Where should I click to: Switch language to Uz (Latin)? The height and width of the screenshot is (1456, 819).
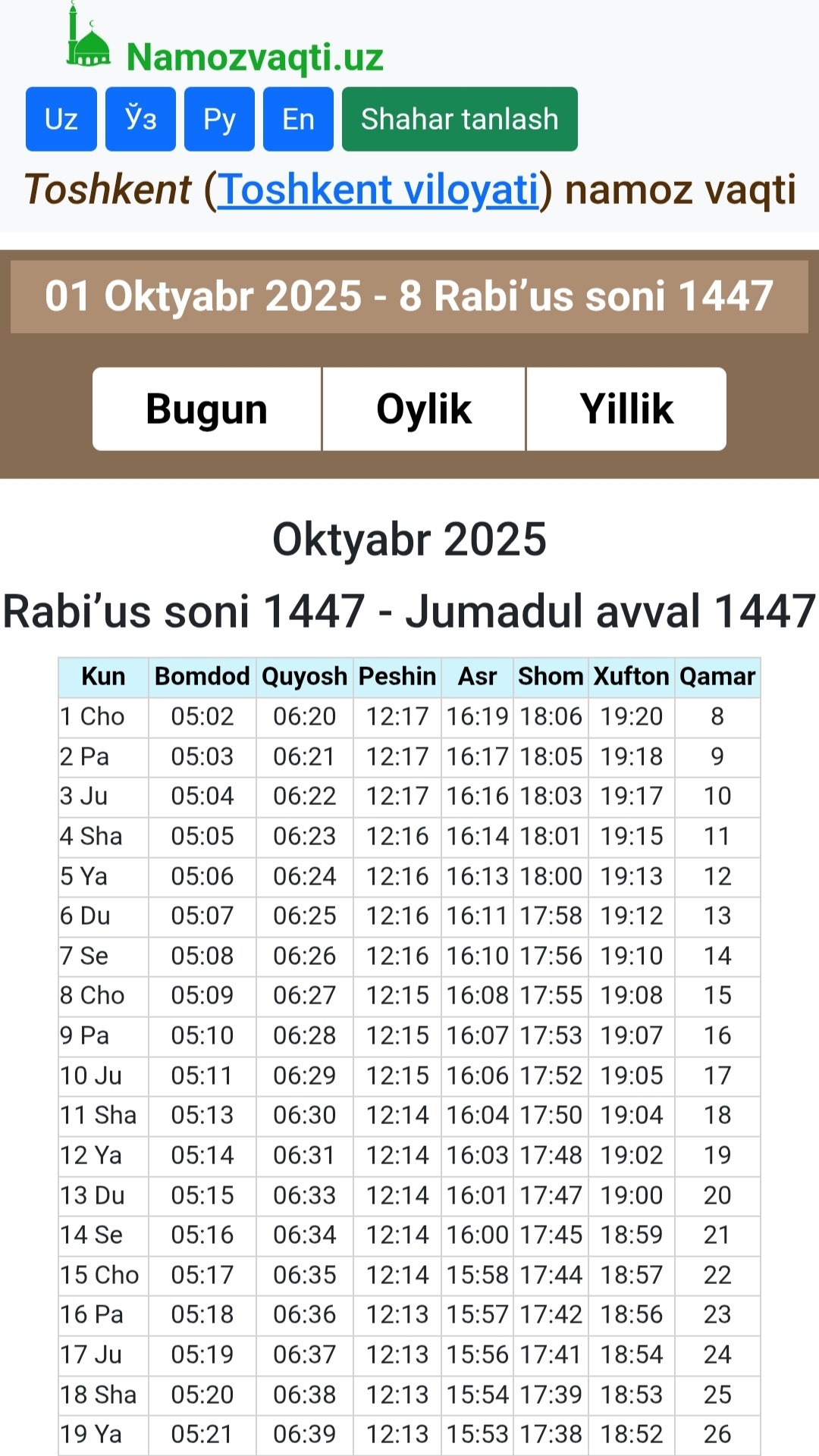(61, 119)
